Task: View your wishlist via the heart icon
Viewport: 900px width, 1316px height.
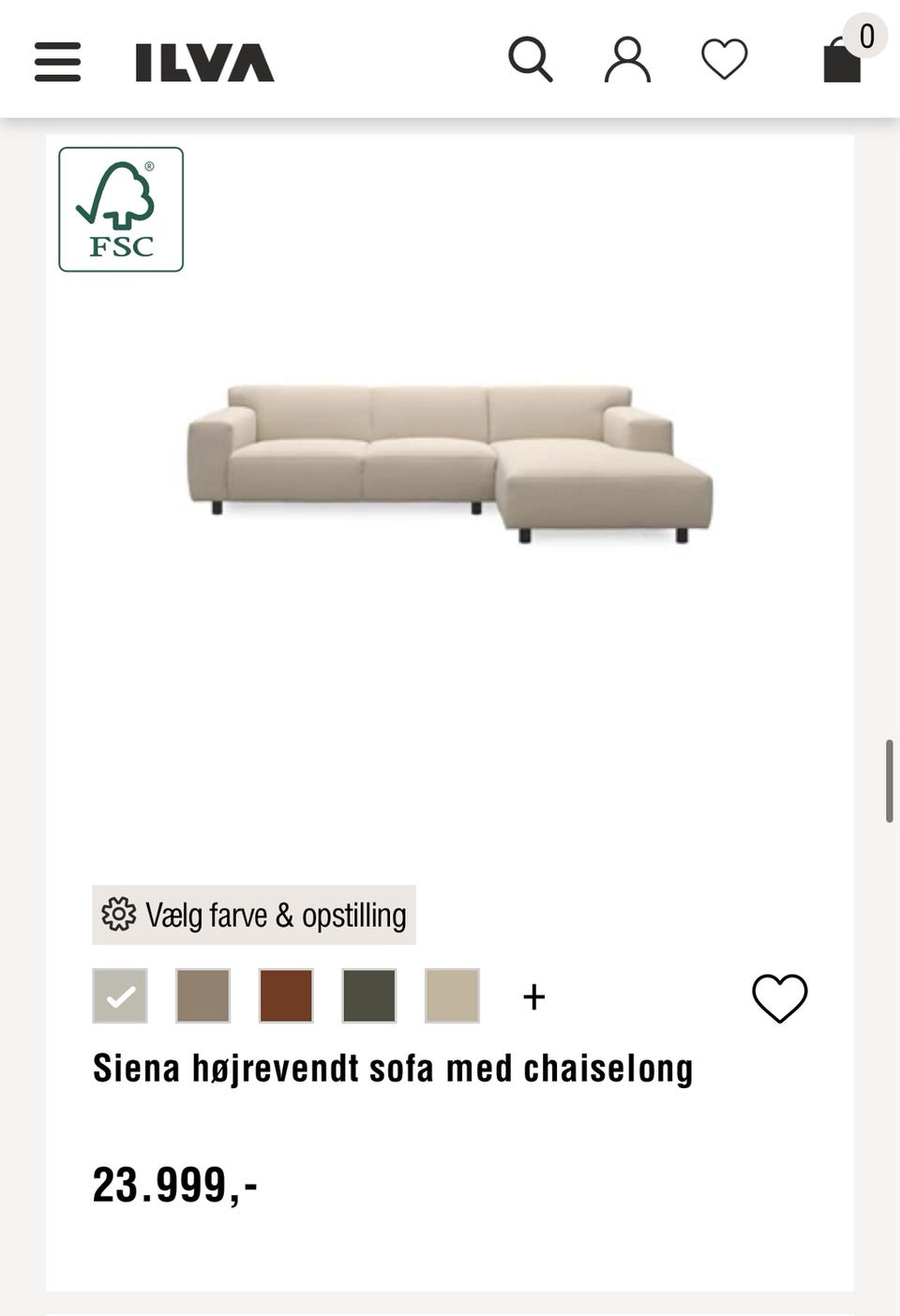Action: coord(723,59)
